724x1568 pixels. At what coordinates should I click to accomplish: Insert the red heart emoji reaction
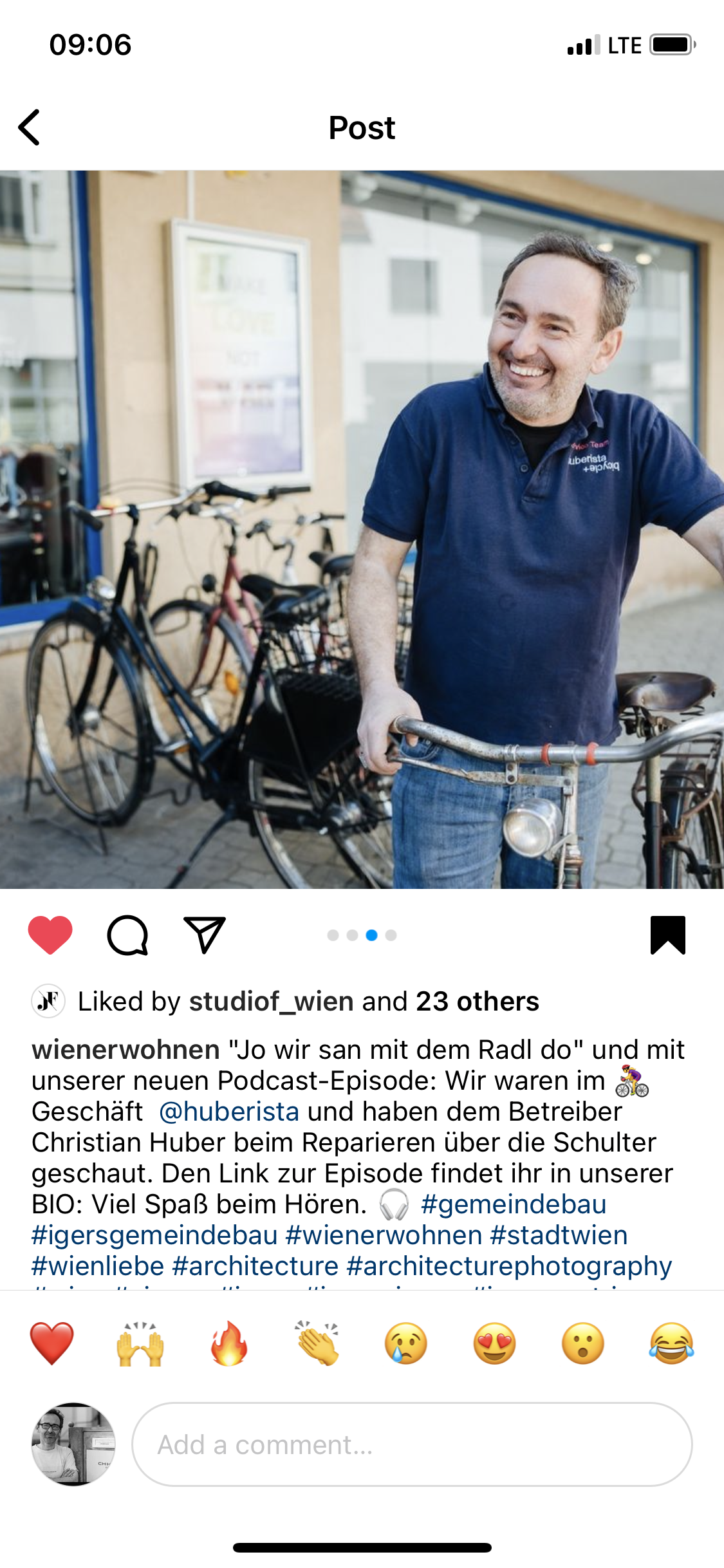pyautogui.click(x=52, y=1344)
